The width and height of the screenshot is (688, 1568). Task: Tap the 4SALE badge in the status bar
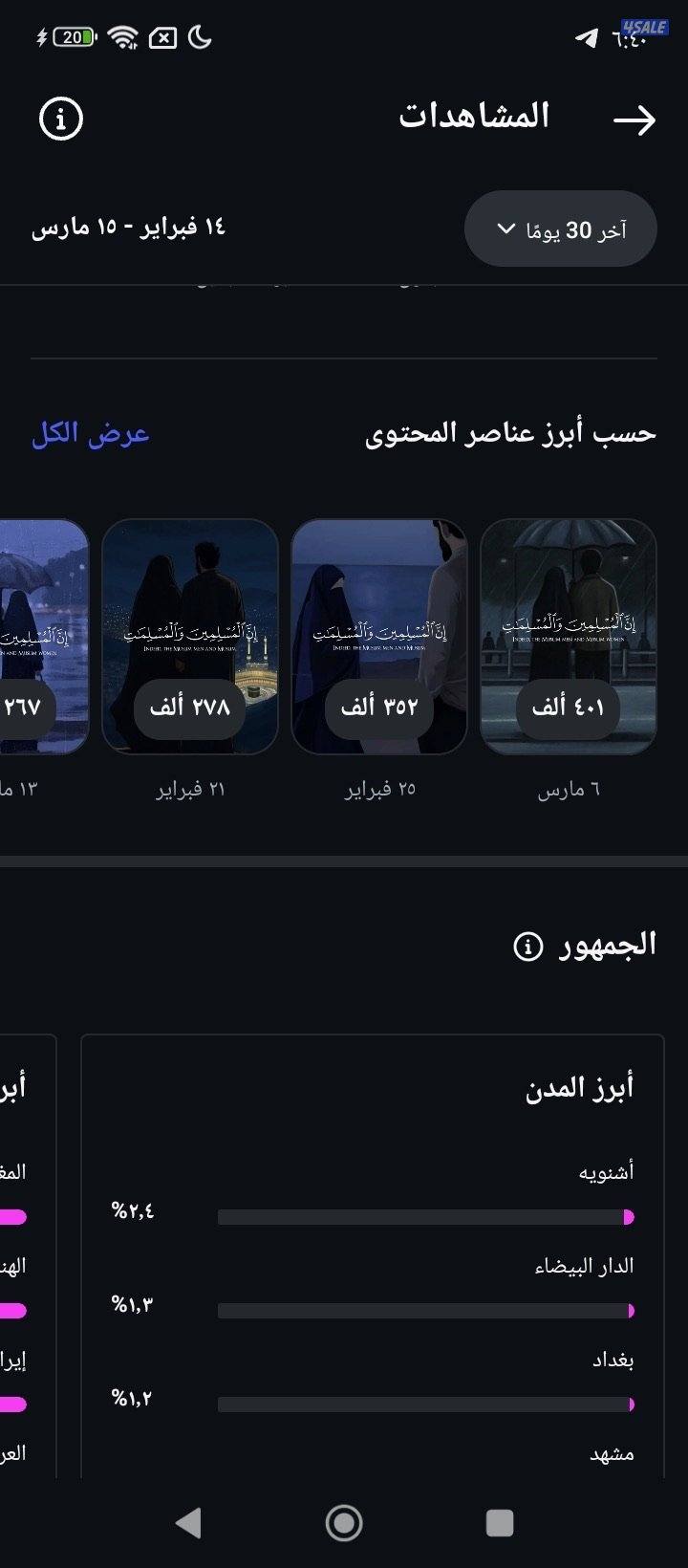(x=645, y=26)
